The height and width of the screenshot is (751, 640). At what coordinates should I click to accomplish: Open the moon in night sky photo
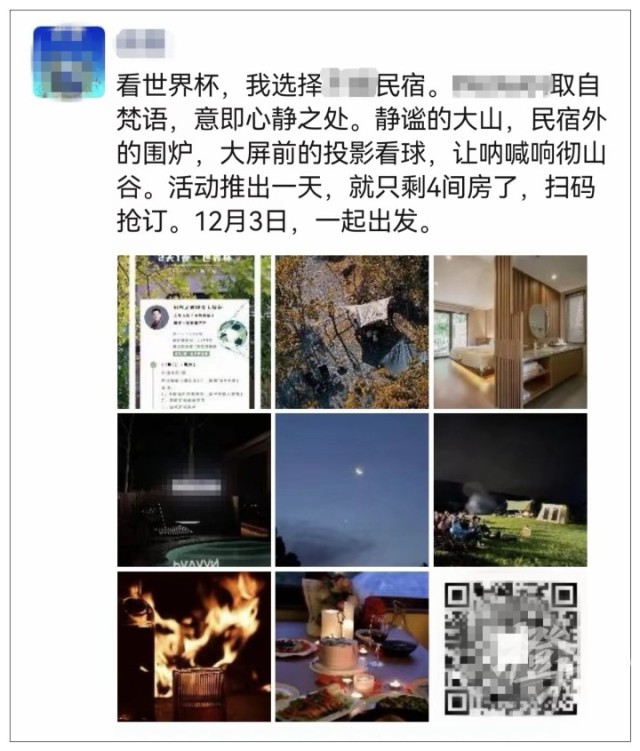tap(351, 490)
